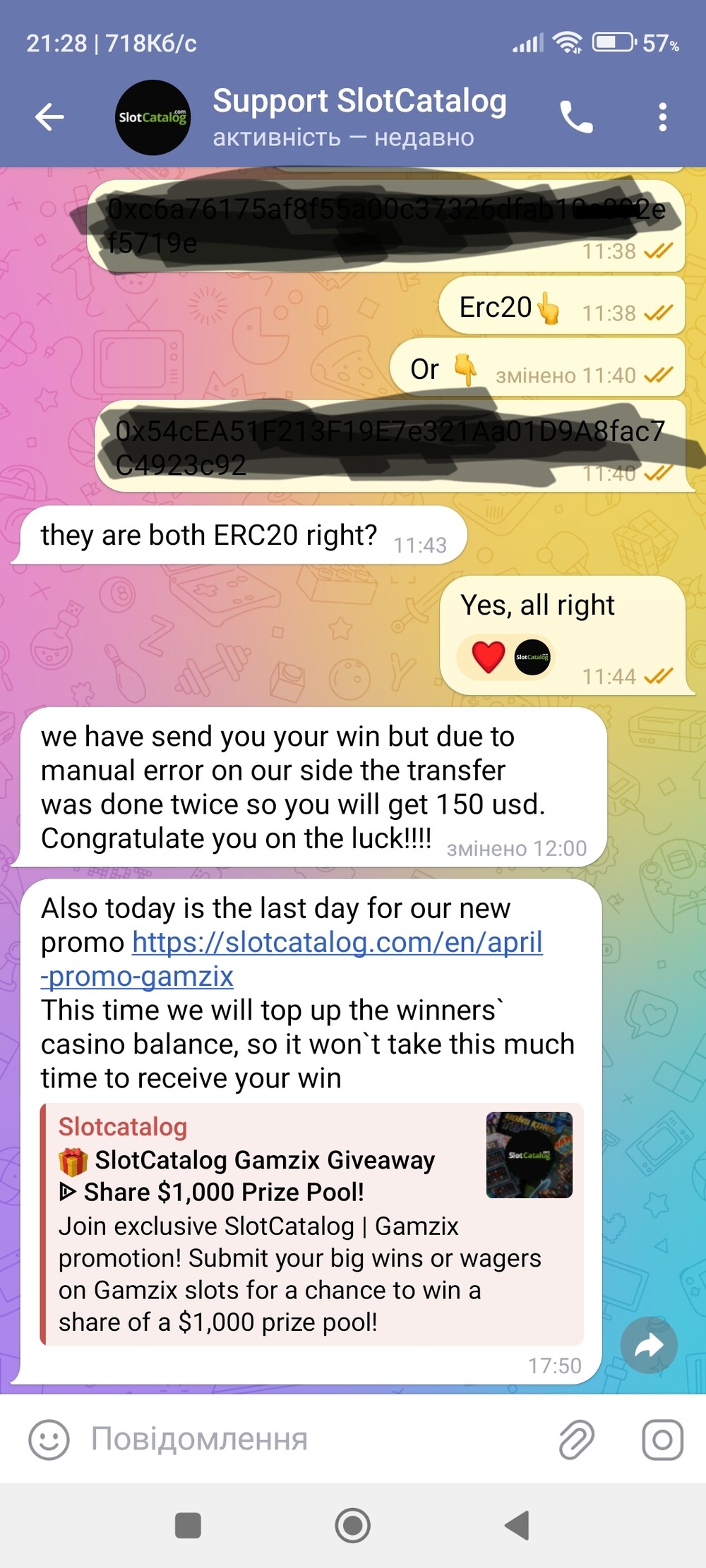The width and height of the screenshot is (706, 1568).
Task: Open the emoji picker
Action: (x=49, y=1439)
